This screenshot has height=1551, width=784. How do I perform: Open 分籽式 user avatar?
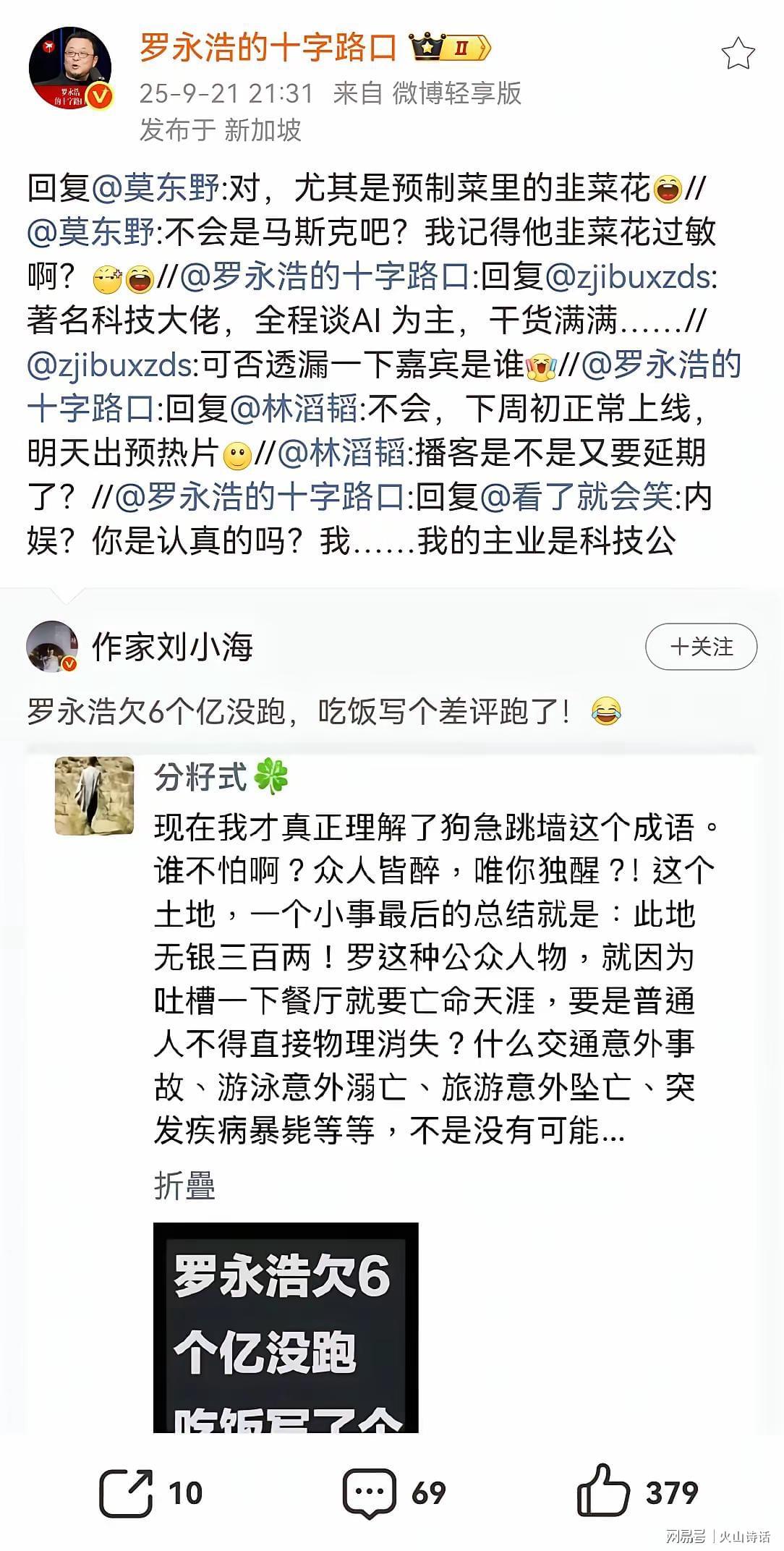point(95,796)
